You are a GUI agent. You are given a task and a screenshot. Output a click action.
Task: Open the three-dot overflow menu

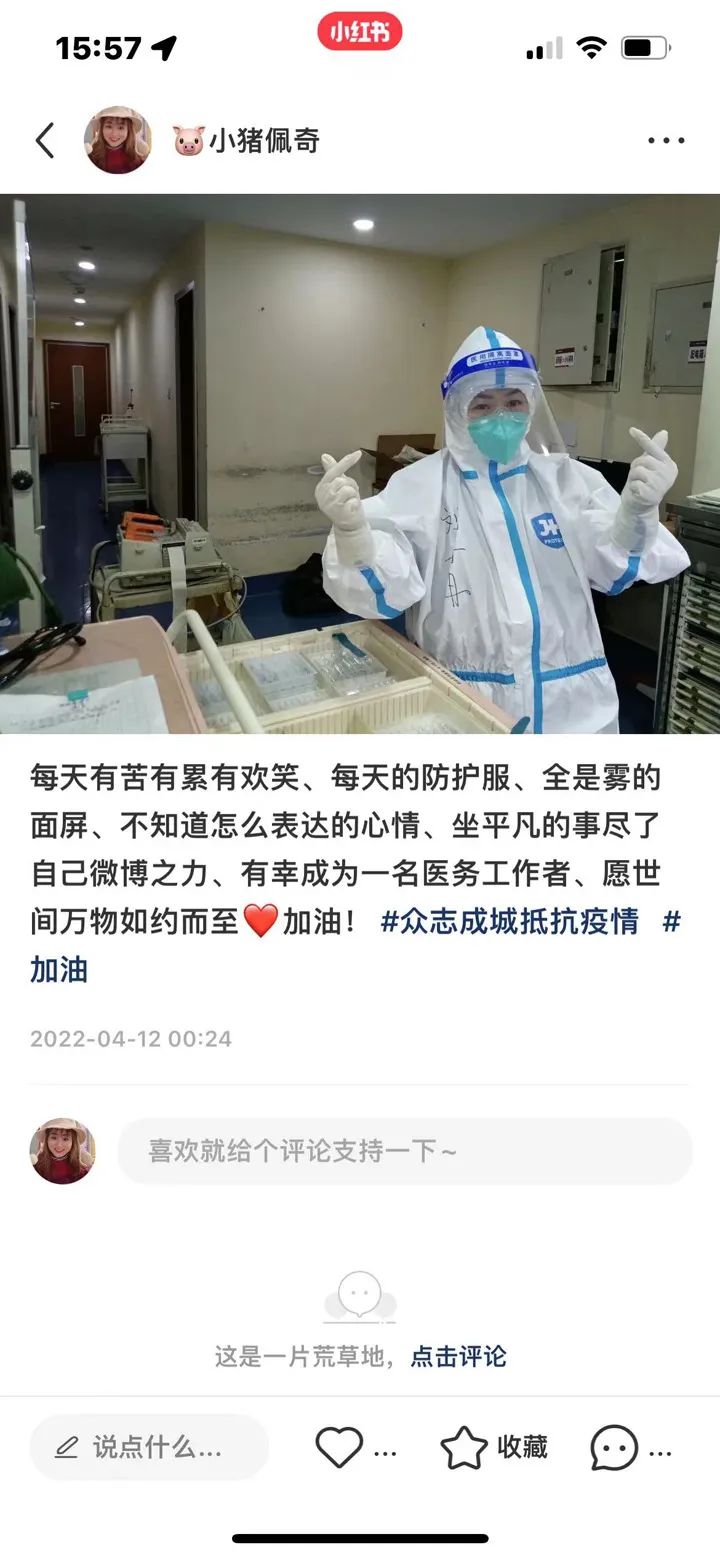[666, 141]
